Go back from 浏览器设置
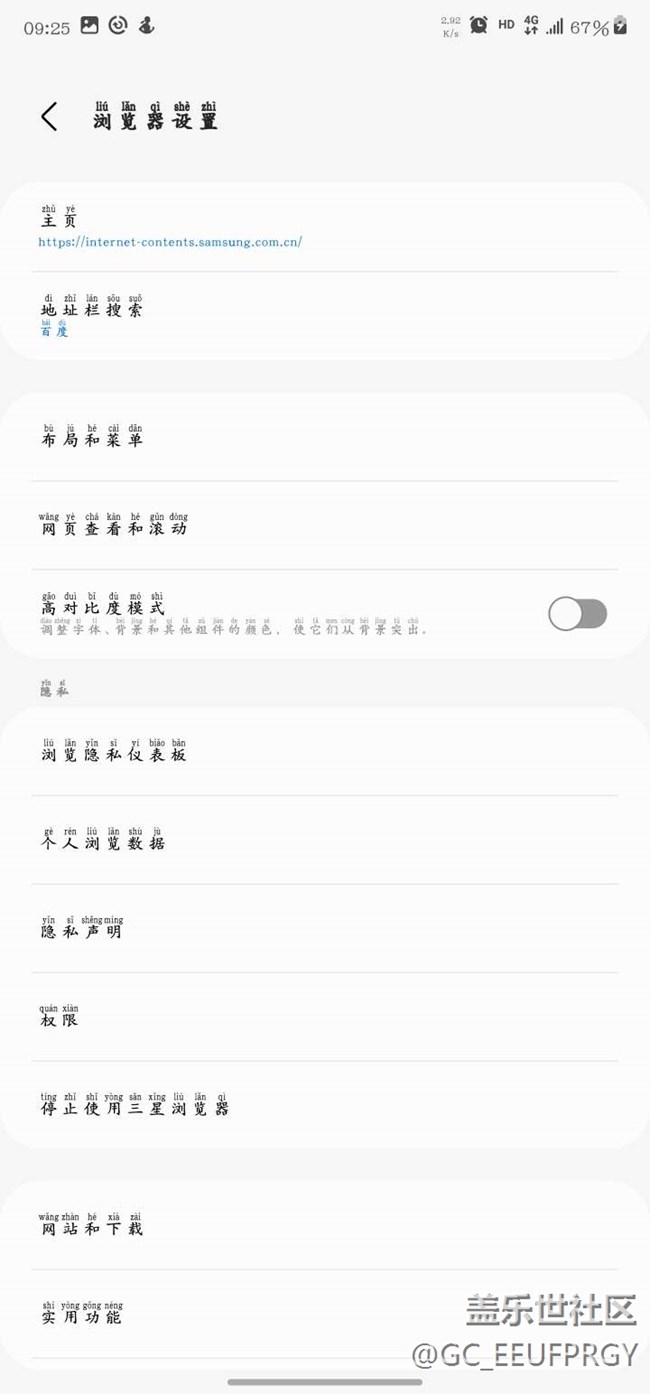 tap(49, 117)
